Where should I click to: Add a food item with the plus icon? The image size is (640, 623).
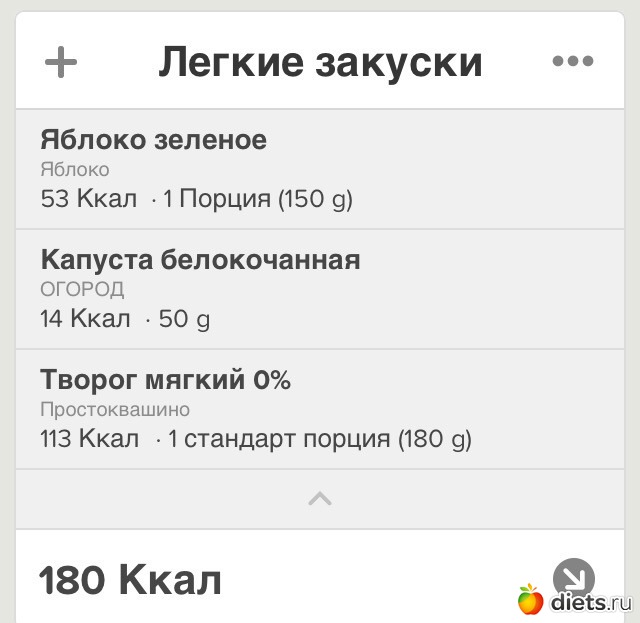61,62
